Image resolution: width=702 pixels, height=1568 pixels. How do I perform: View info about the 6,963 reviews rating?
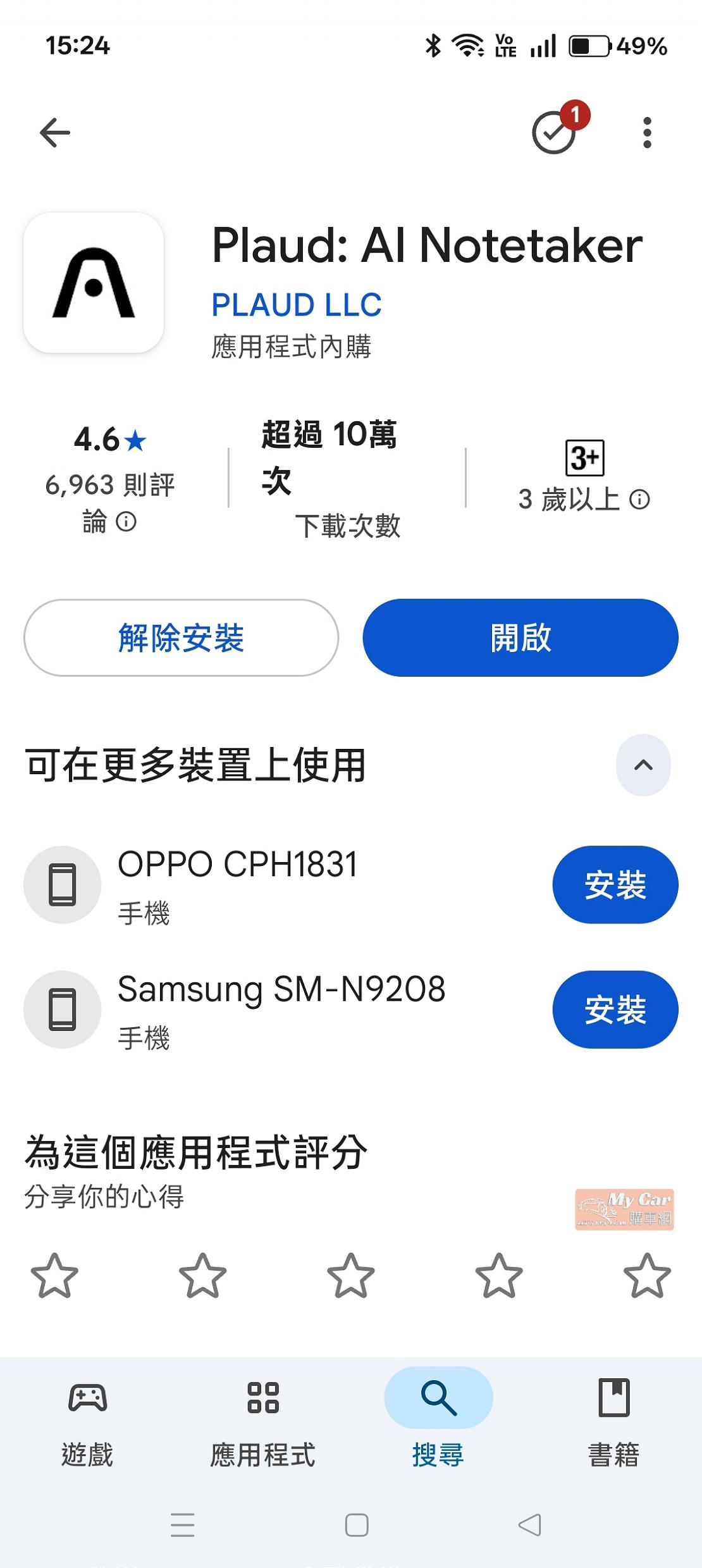(x=126, y=522)
